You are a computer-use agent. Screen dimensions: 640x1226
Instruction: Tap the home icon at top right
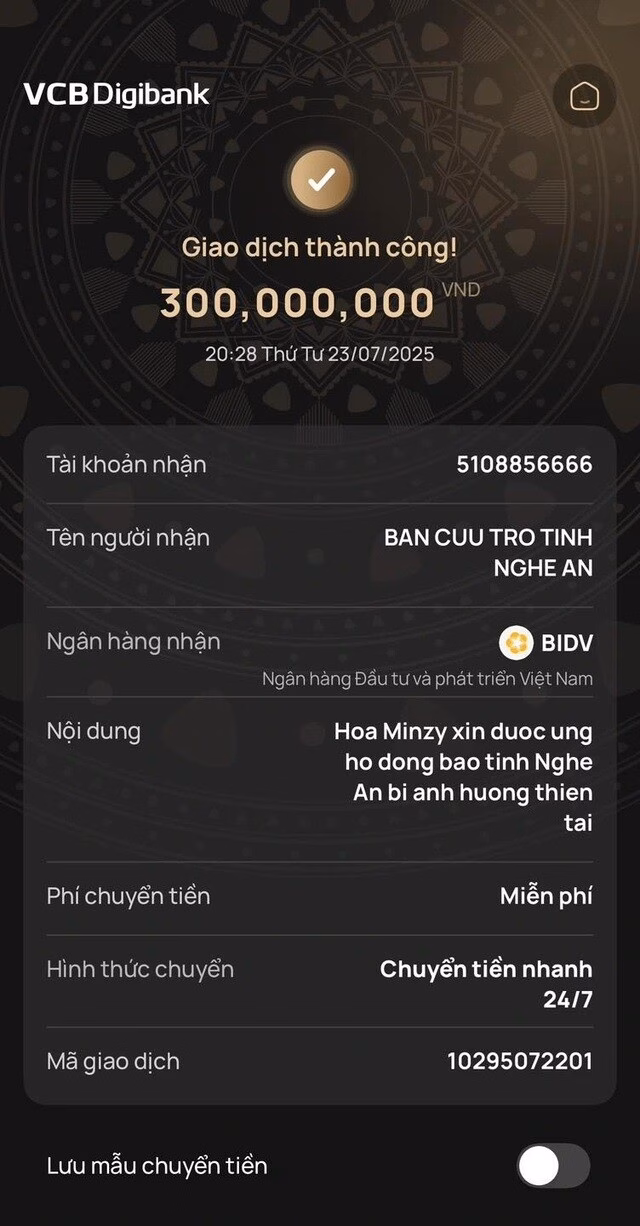pyautogui.click(x=584, y=96)
